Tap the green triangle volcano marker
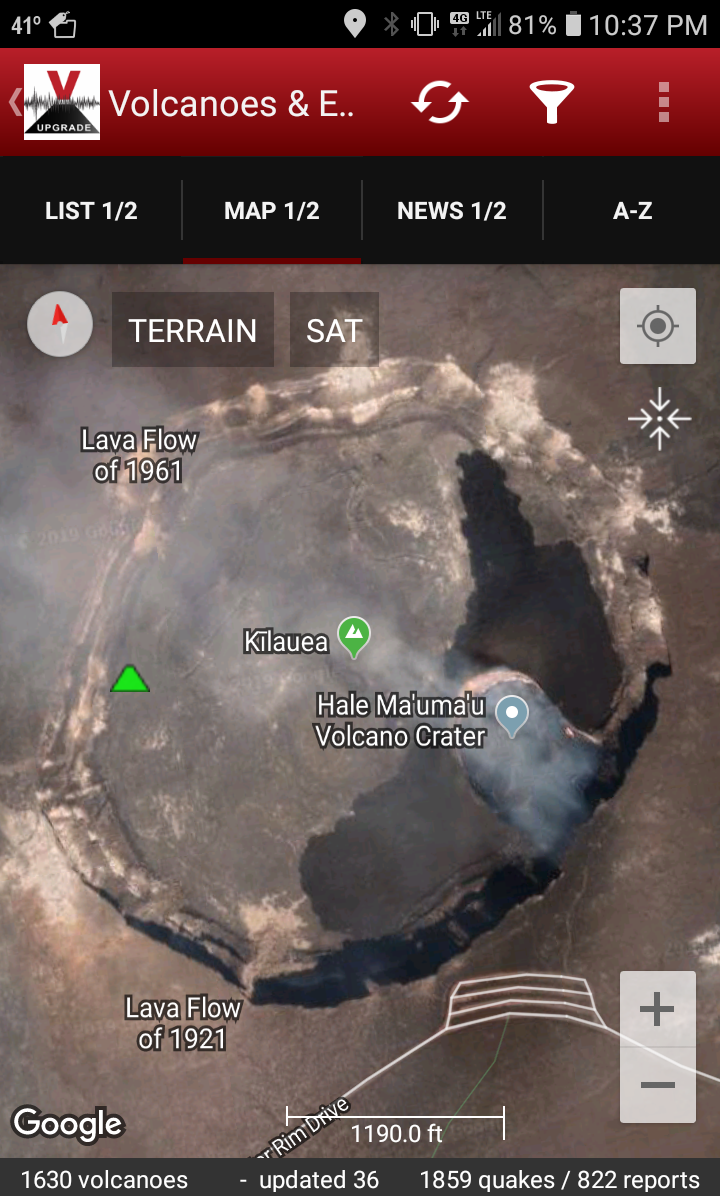Viewport: 720px width, 1196px height. (130, 679)
